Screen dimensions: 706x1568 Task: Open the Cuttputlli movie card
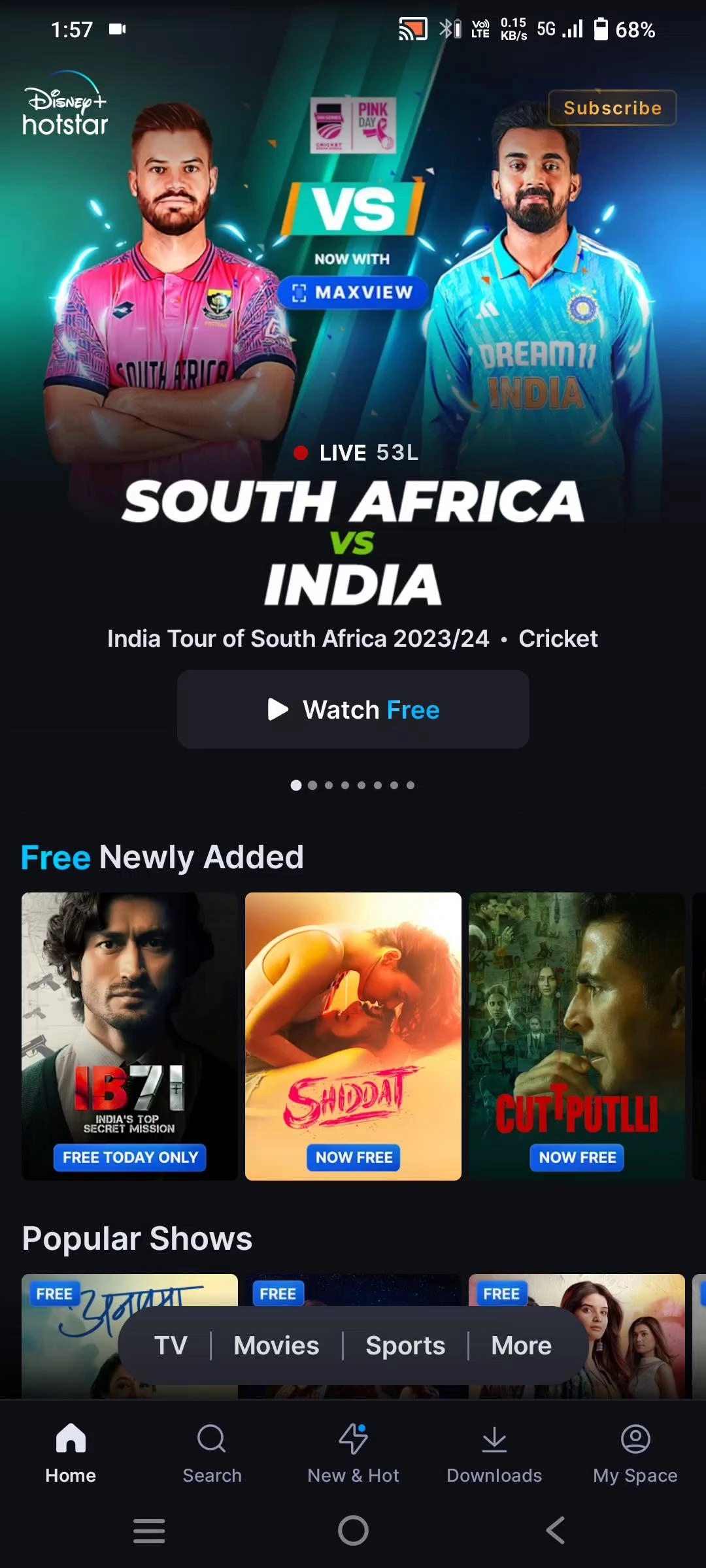tap(577, 1036)
